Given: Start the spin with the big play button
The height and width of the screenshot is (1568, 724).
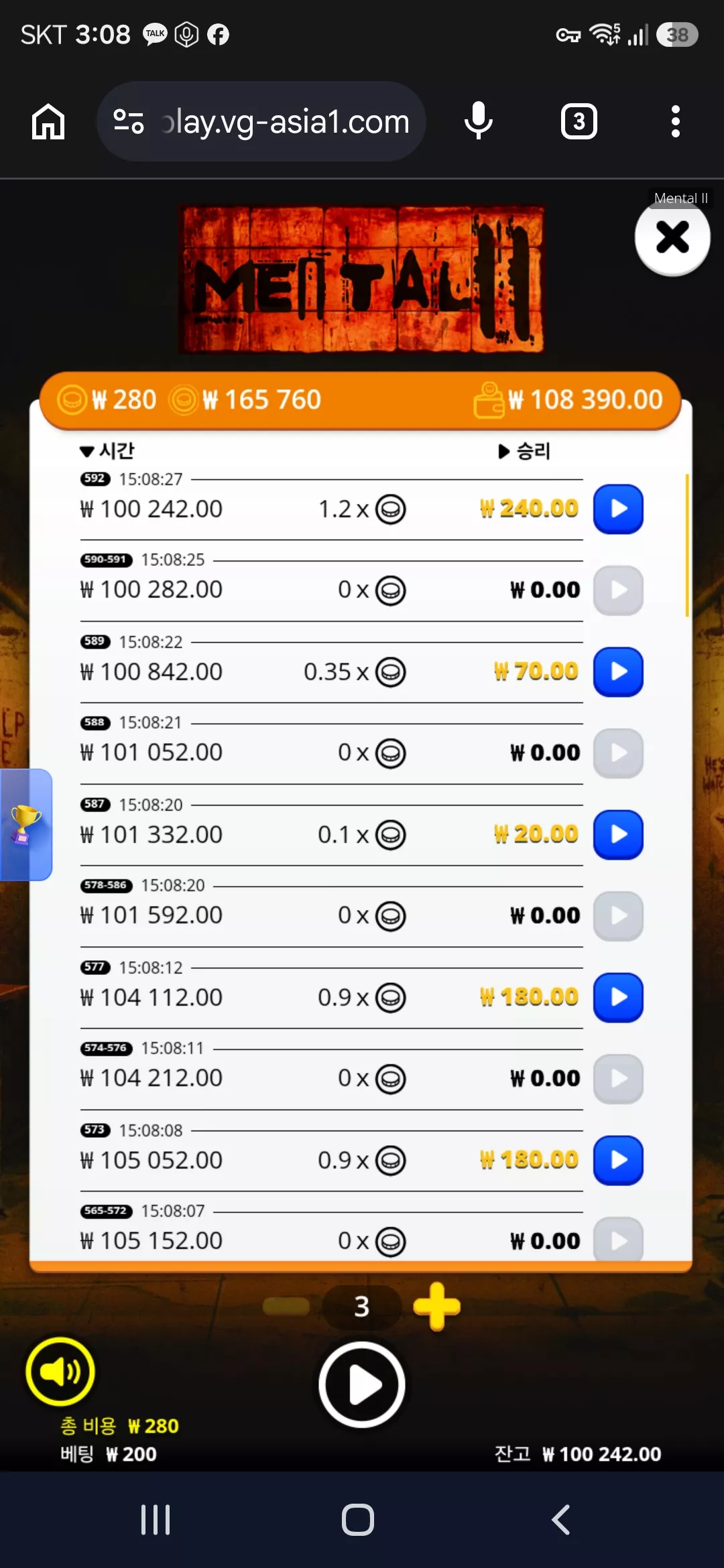Looking at the screenshot, I should click(362, 1384).
